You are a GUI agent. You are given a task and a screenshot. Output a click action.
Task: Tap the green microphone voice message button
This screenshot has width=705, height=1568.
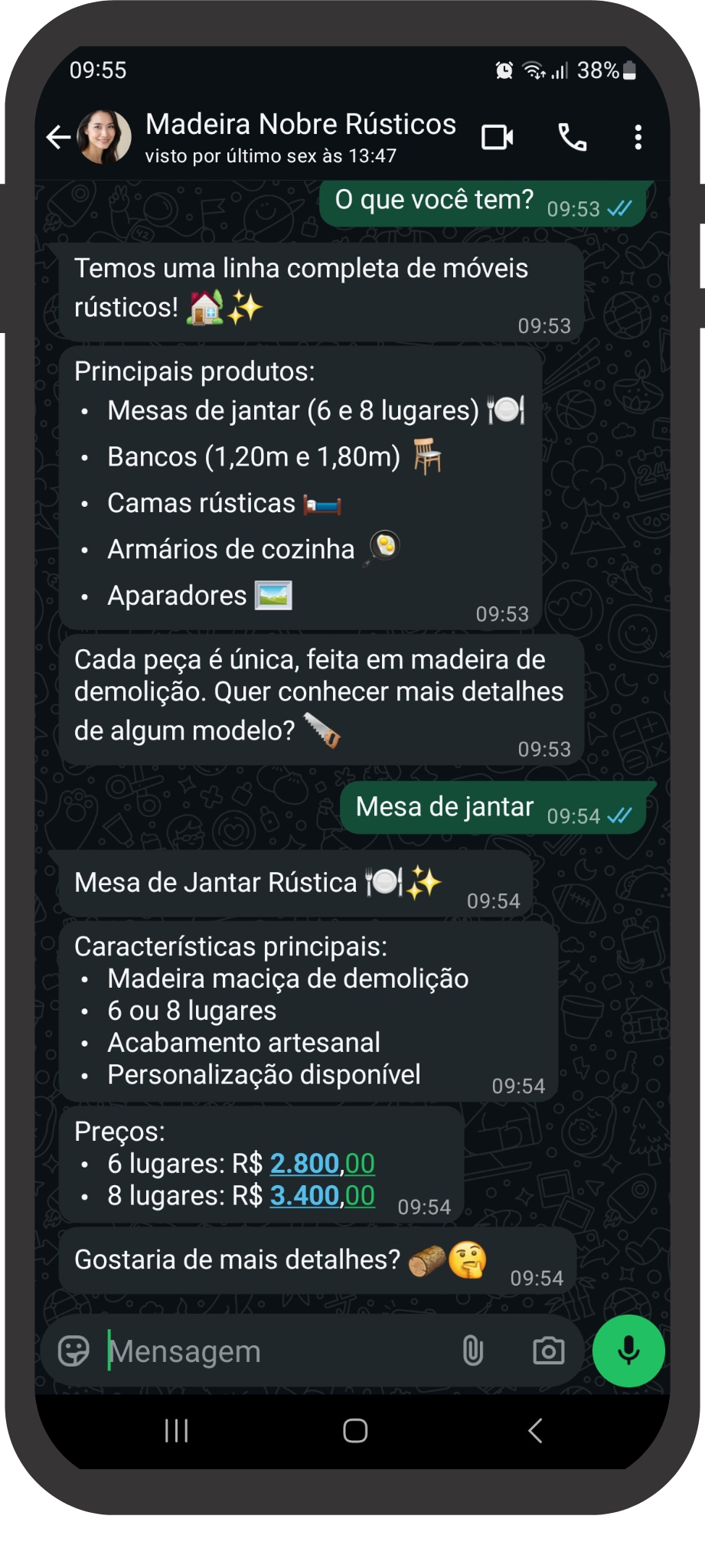tap(628, 1350)
